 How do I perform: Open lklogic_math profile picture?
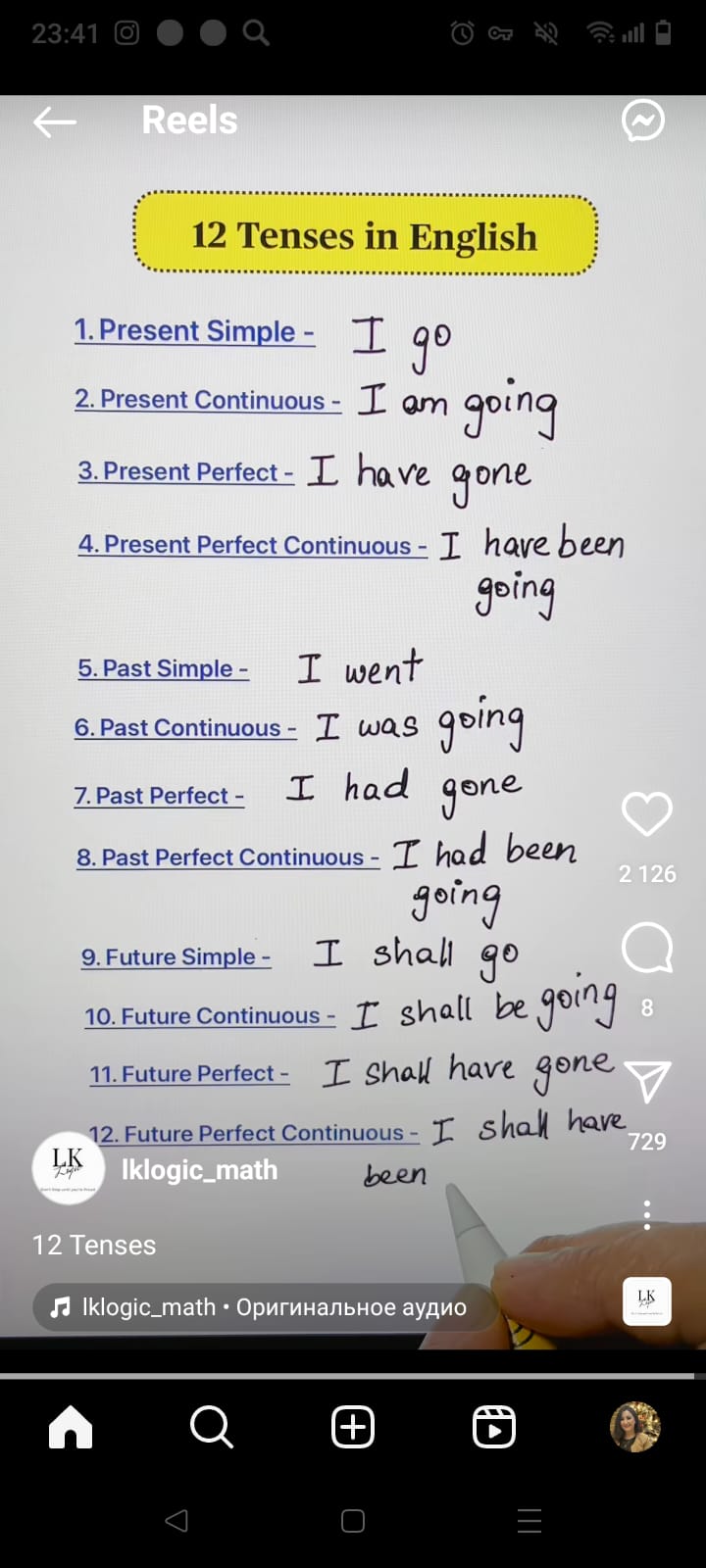(x=68, y=1168)
